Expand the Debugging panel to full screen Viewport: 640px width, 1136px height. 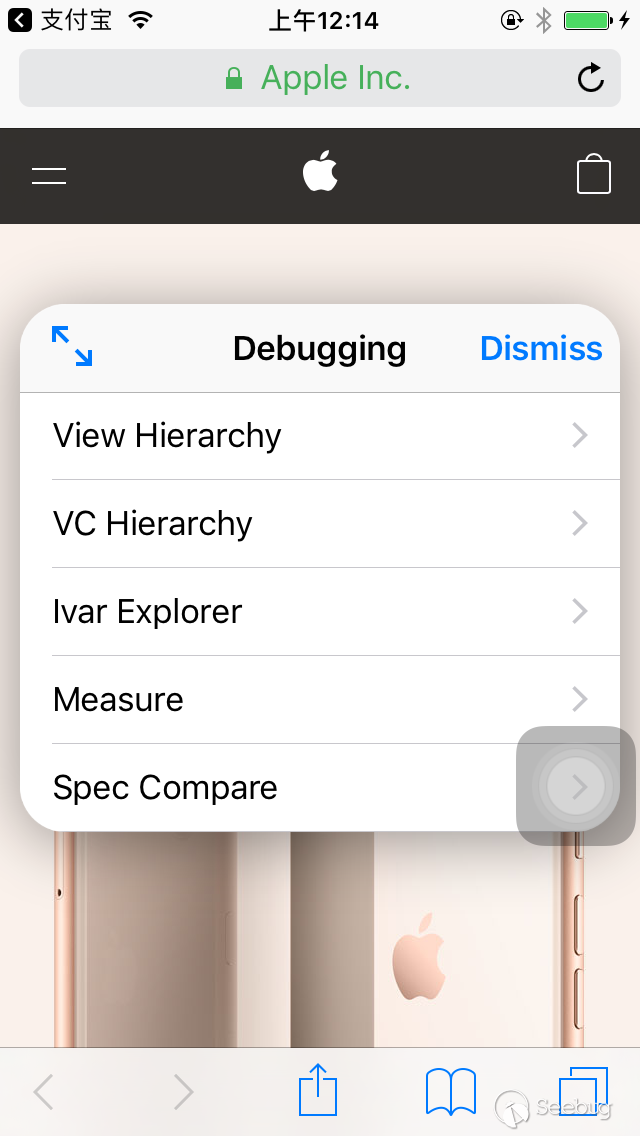click(x=72, y=346)
